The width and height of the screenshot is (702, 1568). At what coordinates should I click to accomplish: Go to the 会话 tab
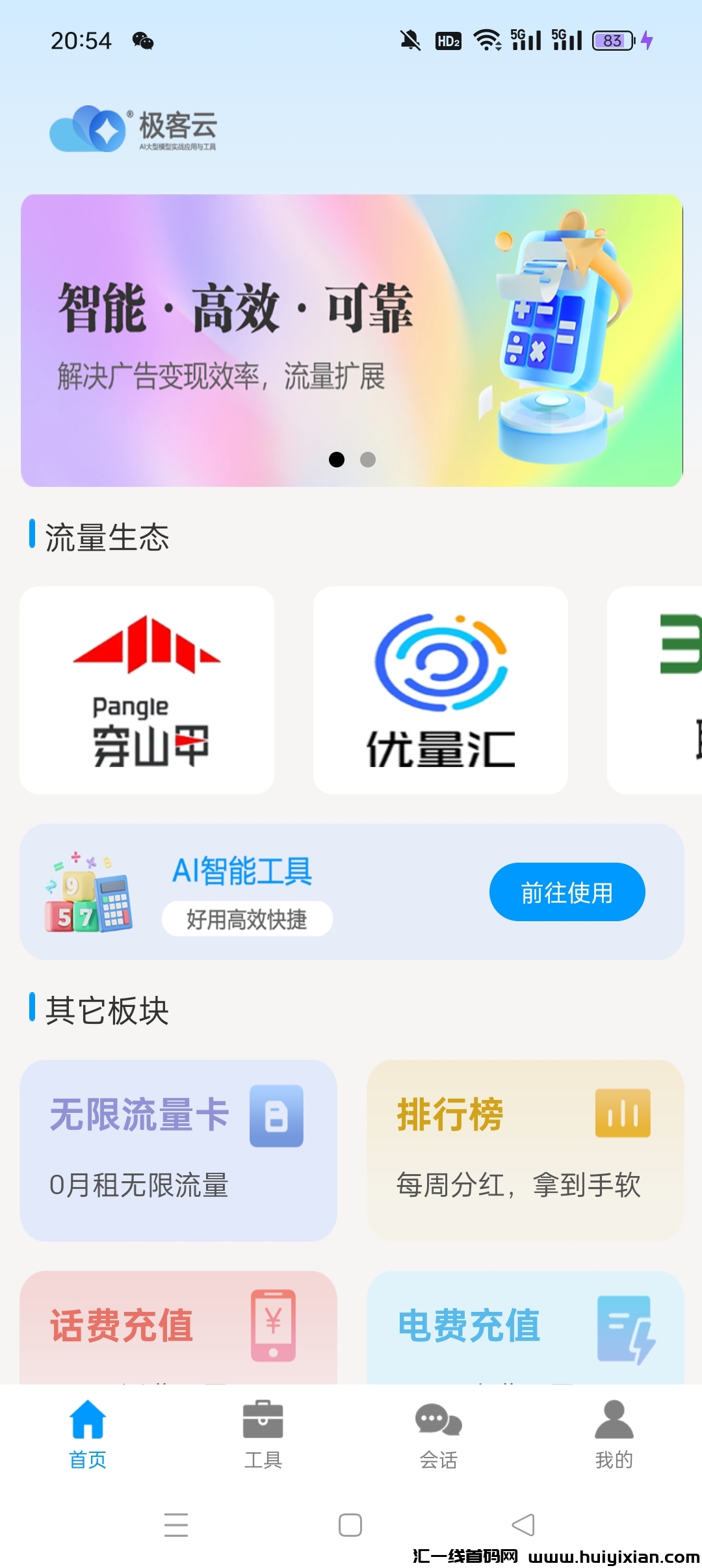pos(439,1434)
